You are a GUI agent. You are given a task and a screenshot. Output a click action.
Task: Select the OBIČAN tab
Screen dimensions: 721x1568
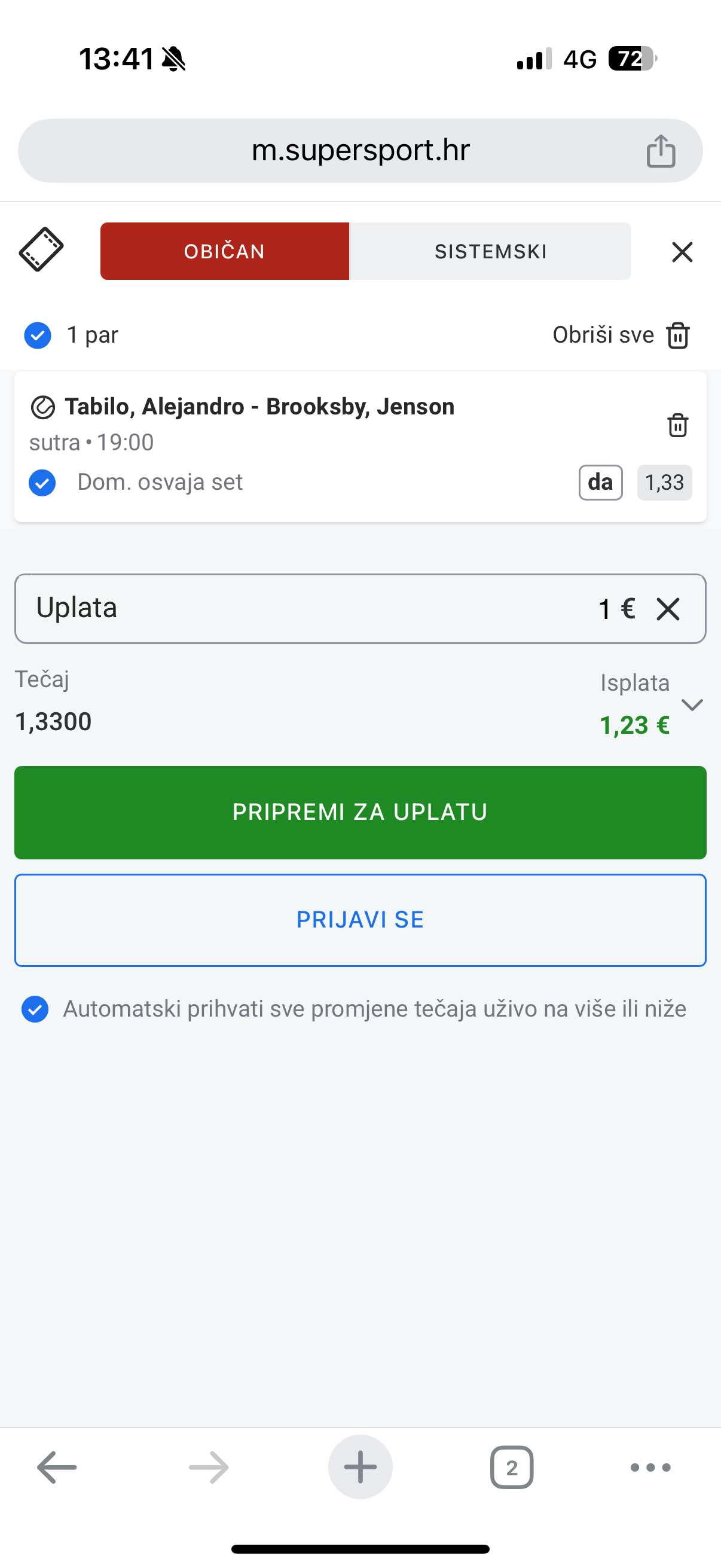pyautogui.click(x=225, y=251)
